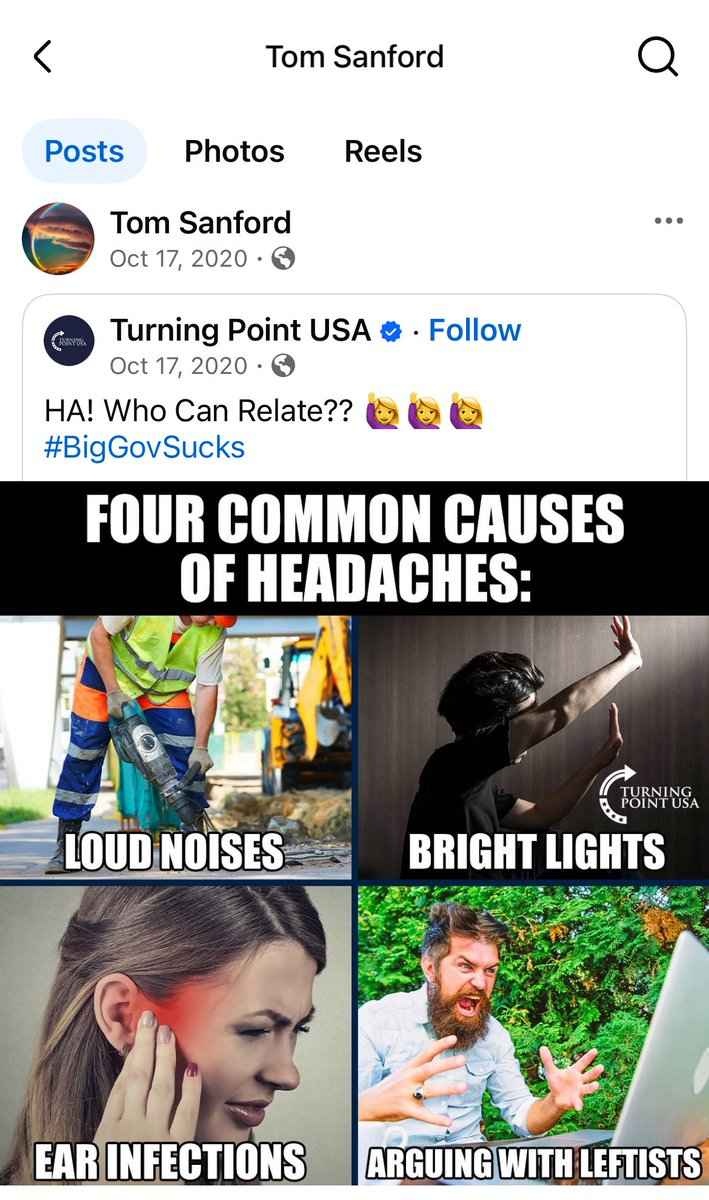This screenshot has height=1200, width=709.
Task: Open the shared headaches meme image
Action: point(354,840)
